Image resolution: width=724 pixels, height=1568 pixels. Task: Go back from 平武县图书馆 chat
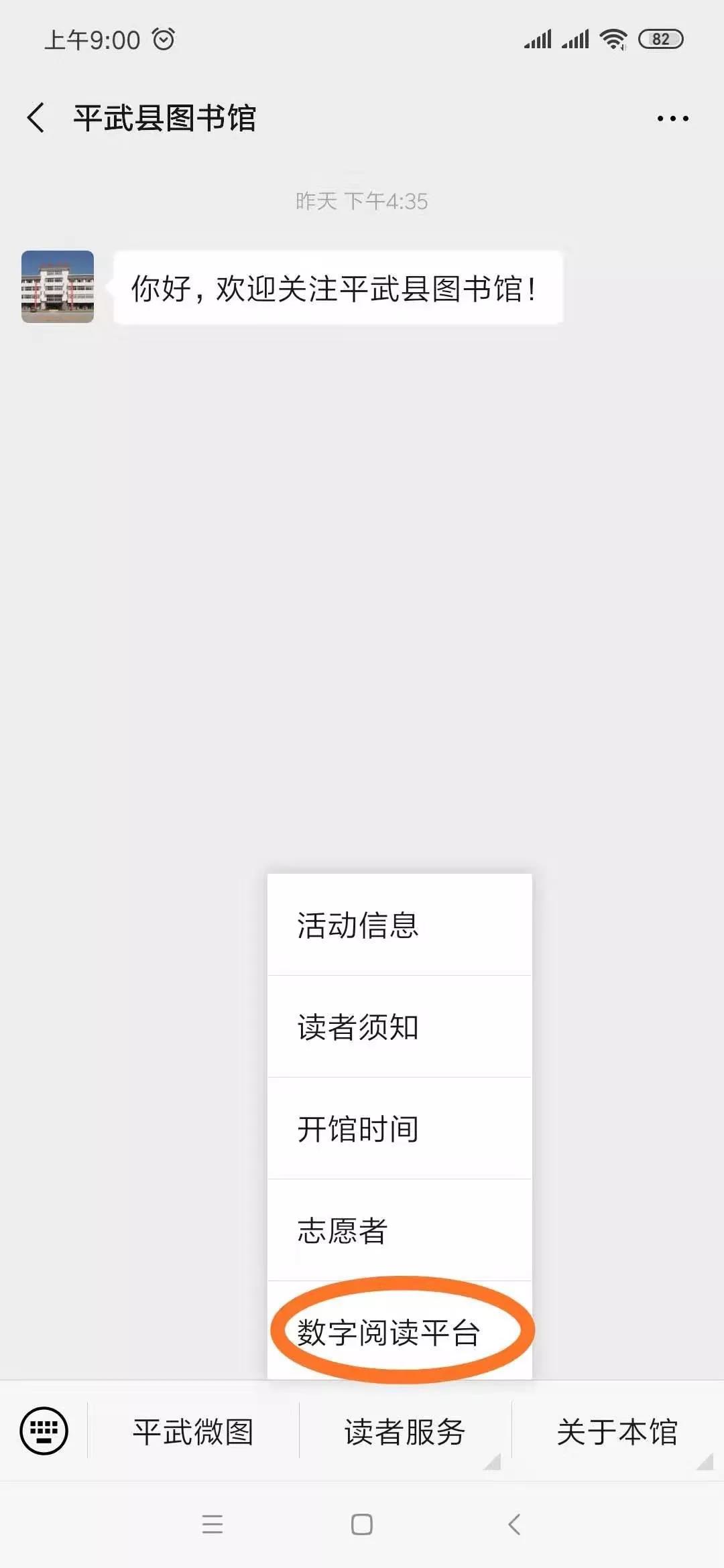point(36,118)
